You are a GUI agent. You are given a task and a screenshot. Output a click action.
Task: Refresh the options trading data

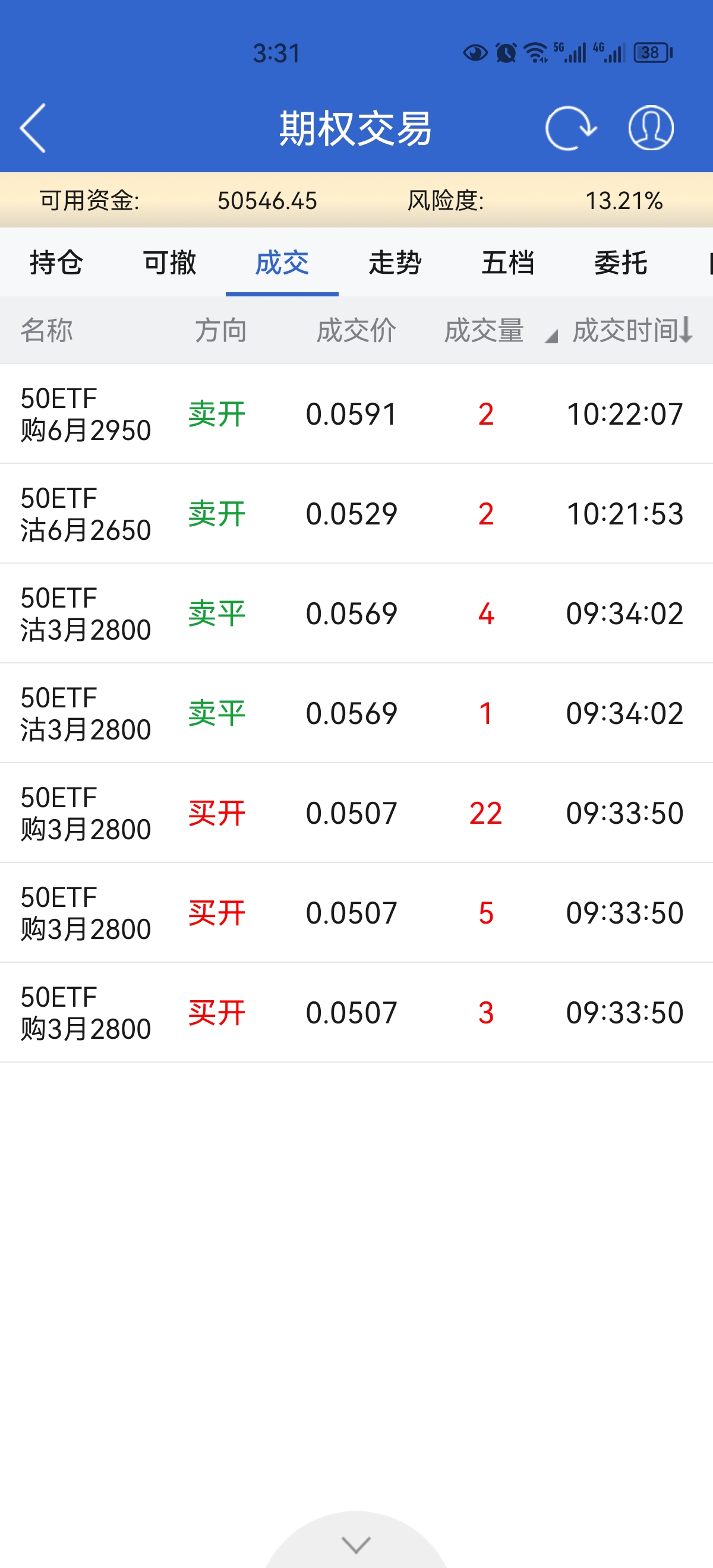[570, 128]
